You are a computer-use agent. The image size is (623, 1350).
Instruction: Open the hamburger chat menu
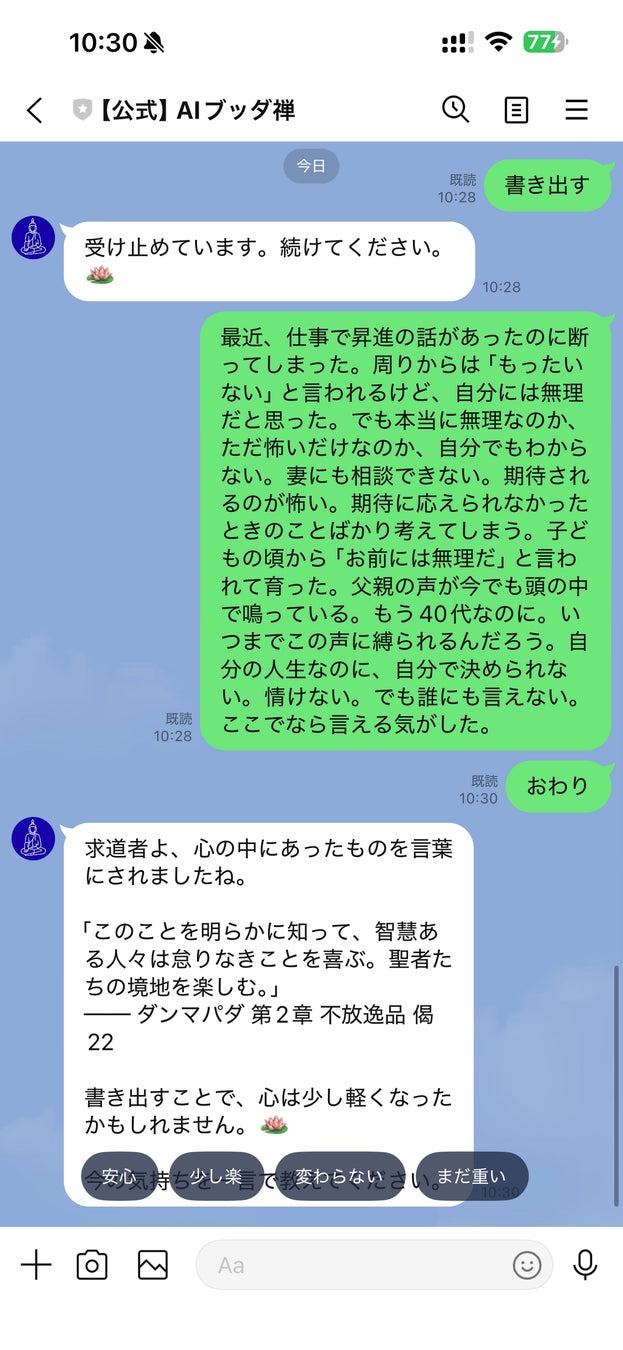tap(577, 110)
